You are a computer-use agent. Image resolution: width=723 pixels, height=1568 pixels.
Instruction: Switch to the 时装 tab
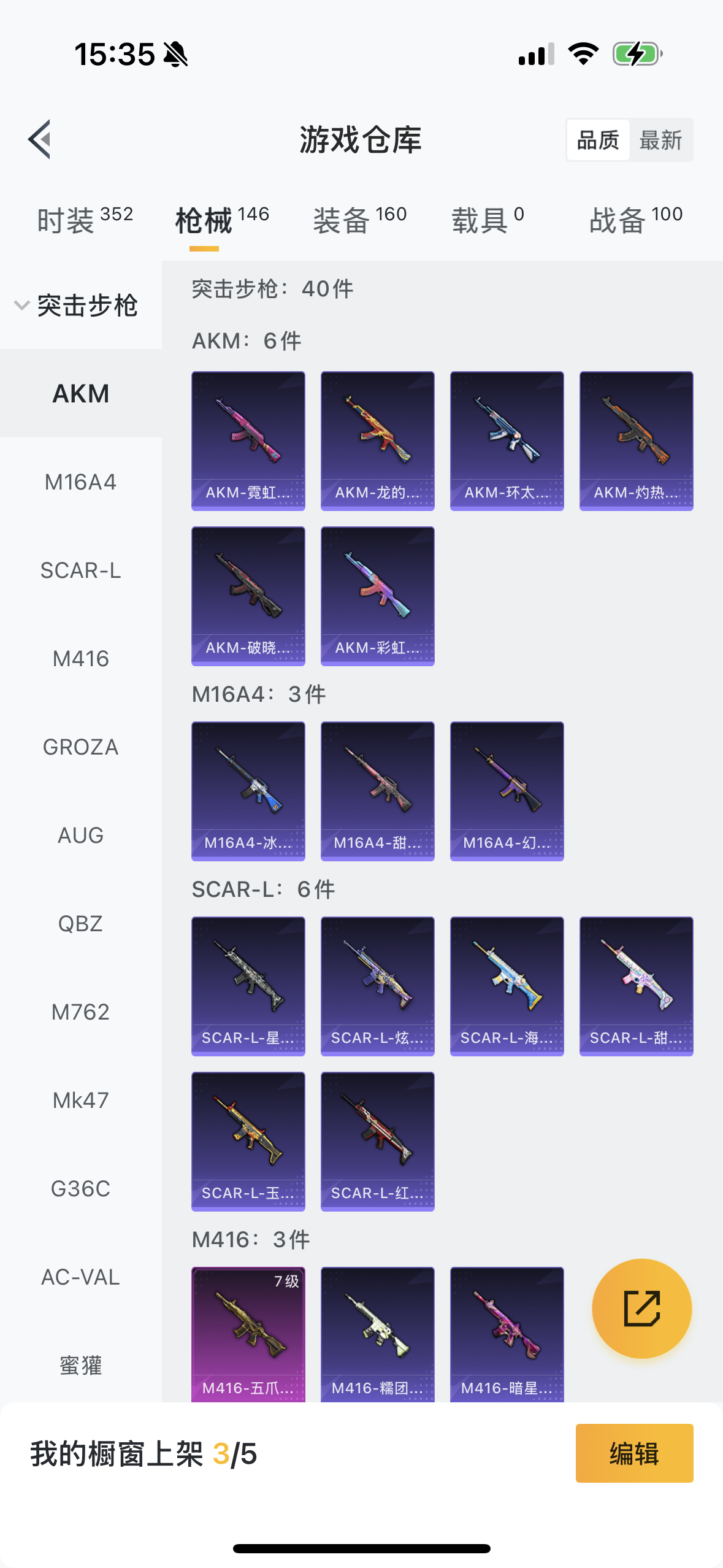pyautogui.click(x=85, y=220)
